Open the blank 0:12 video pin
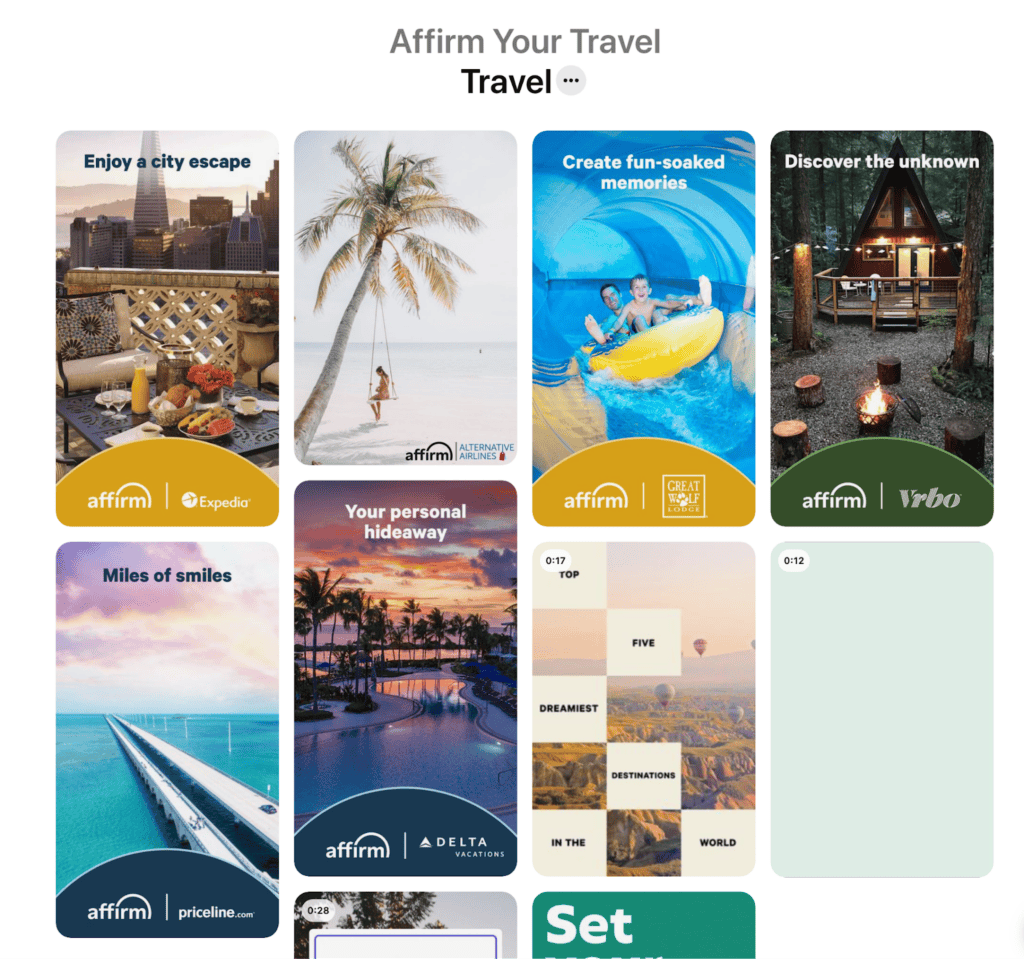The height and width of the screenshot is (959, 1024). click(881, 709)
